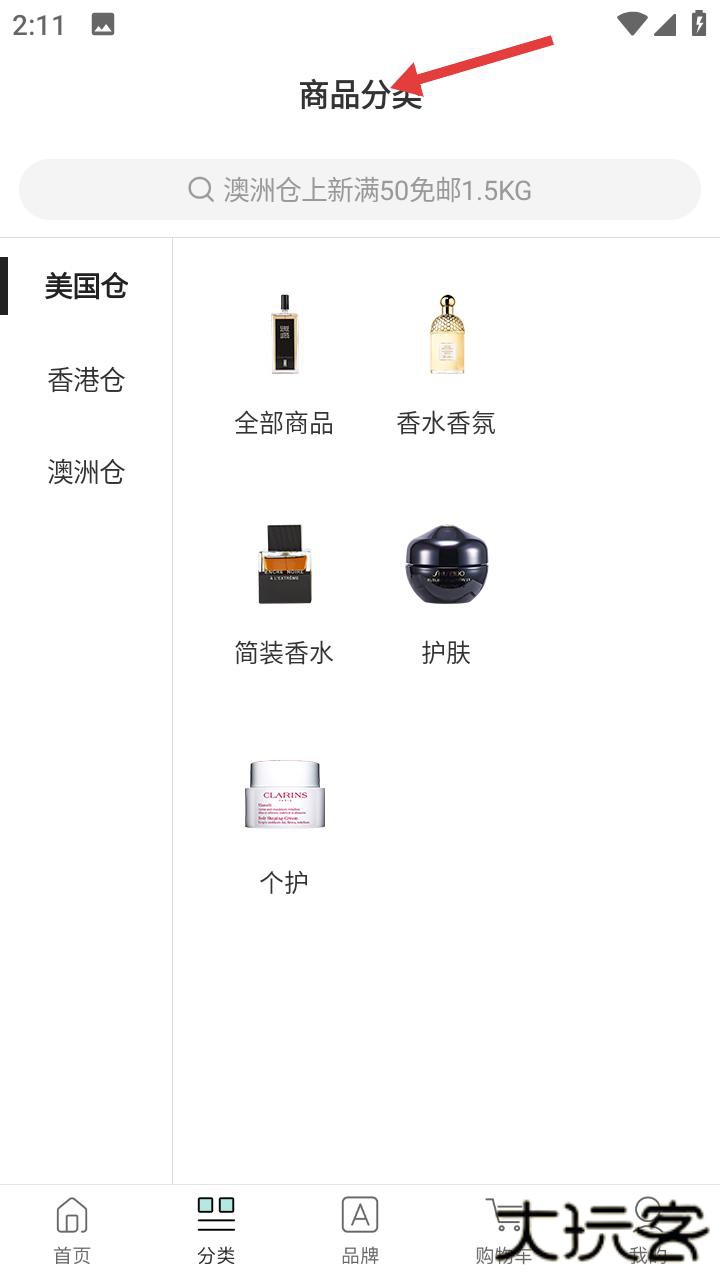
Task: Switch to the 香港仓 warehouse tab
Action: point(85,380)
